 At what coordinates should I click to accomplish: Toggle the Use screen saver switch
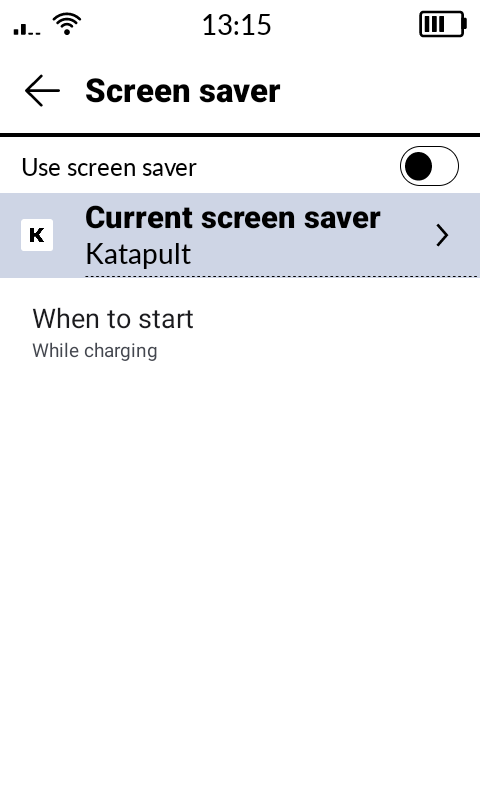coord(429,166)
